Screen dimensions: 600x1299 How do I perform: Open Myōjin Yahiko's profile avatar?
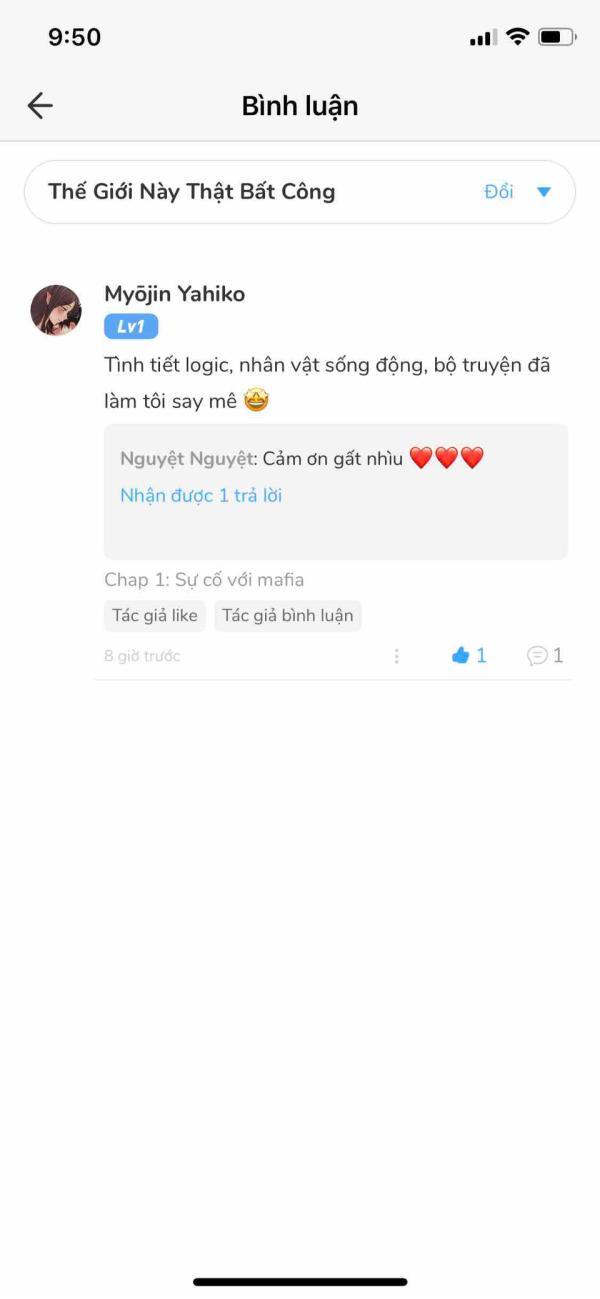coord(56,310)
